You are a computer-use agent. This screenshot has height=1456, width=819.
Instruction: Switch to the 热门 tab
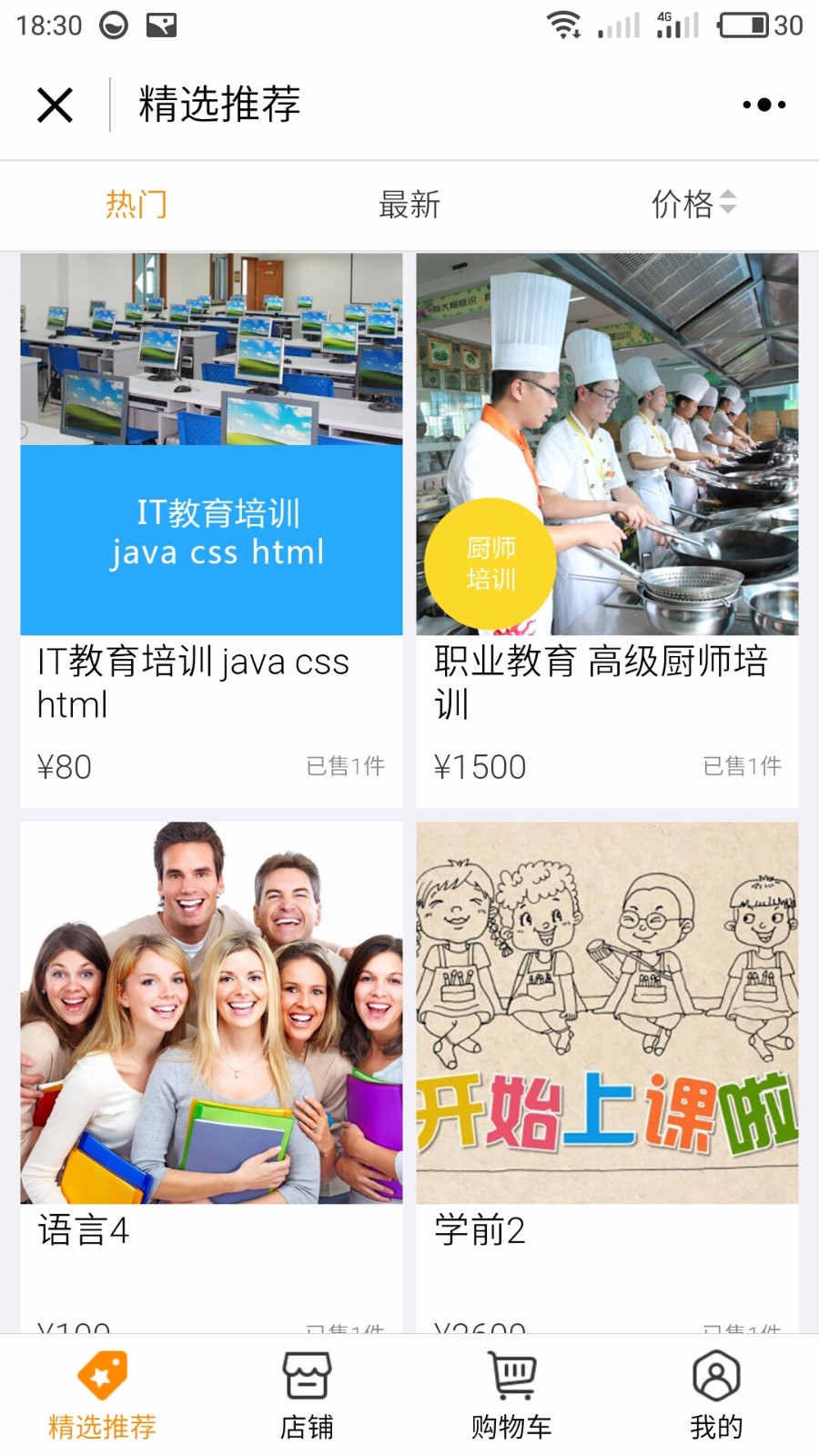point(136,204)
